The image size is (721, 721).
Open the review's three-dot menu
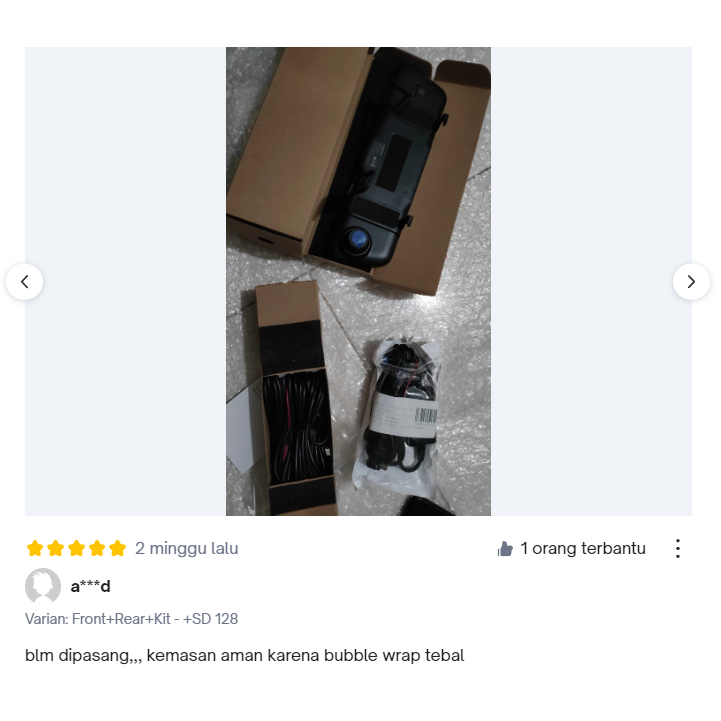pos(678,549)
